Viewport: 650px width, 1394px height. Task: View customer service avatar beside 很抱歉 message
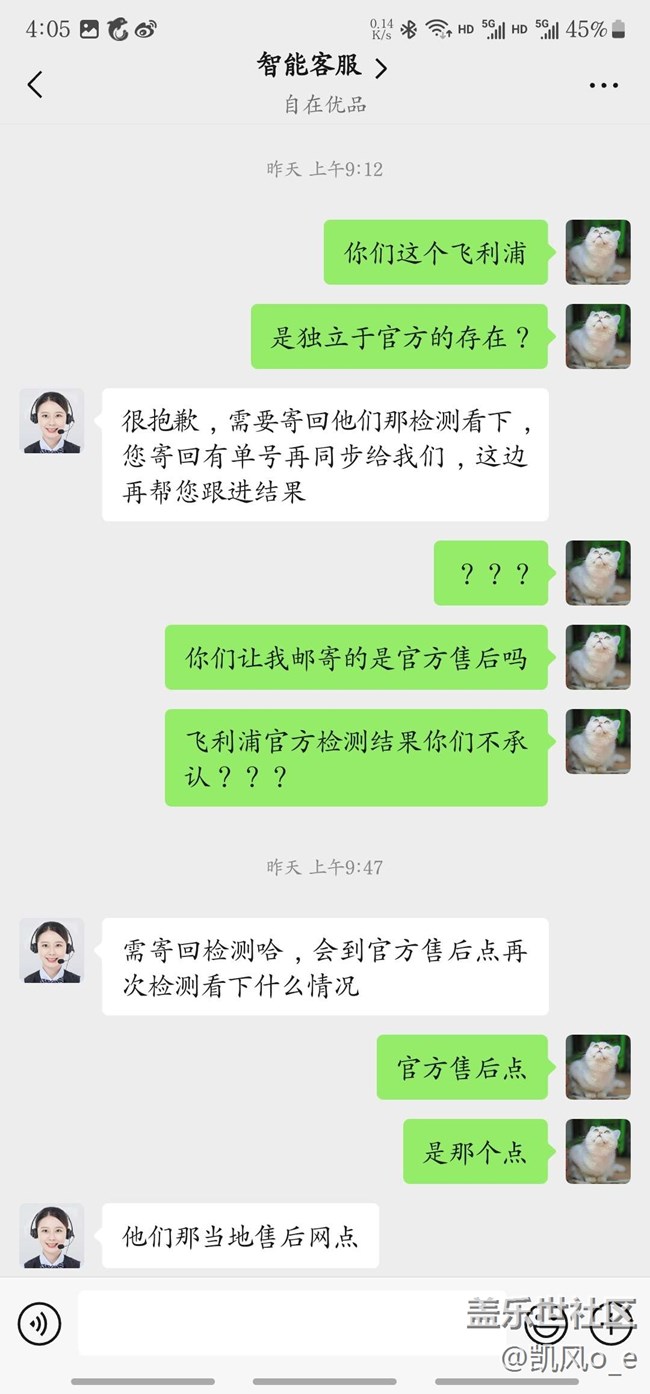coord(51,421)
